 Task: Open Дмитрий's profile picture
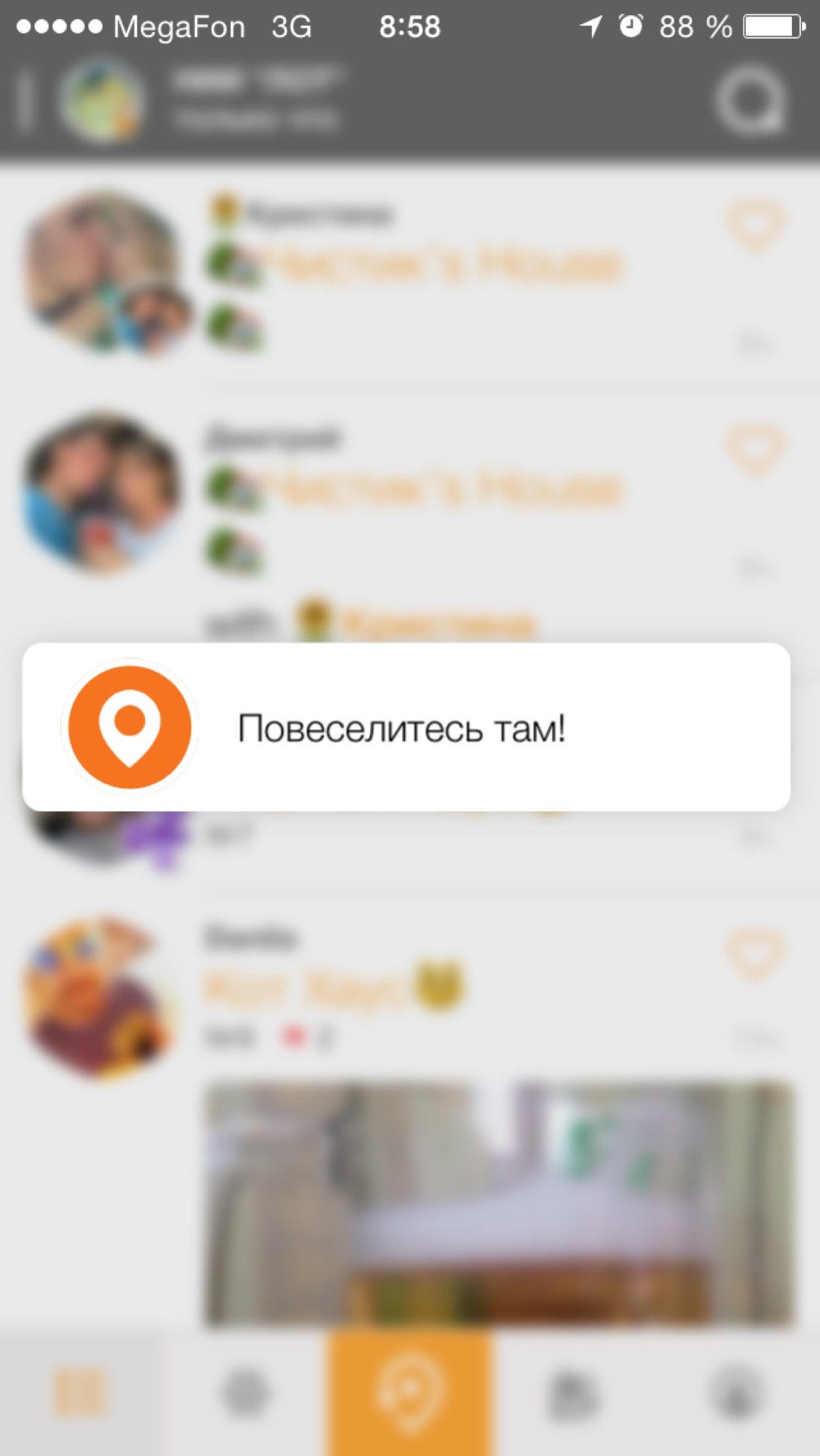pyautogui.click(x=102, y=493)
